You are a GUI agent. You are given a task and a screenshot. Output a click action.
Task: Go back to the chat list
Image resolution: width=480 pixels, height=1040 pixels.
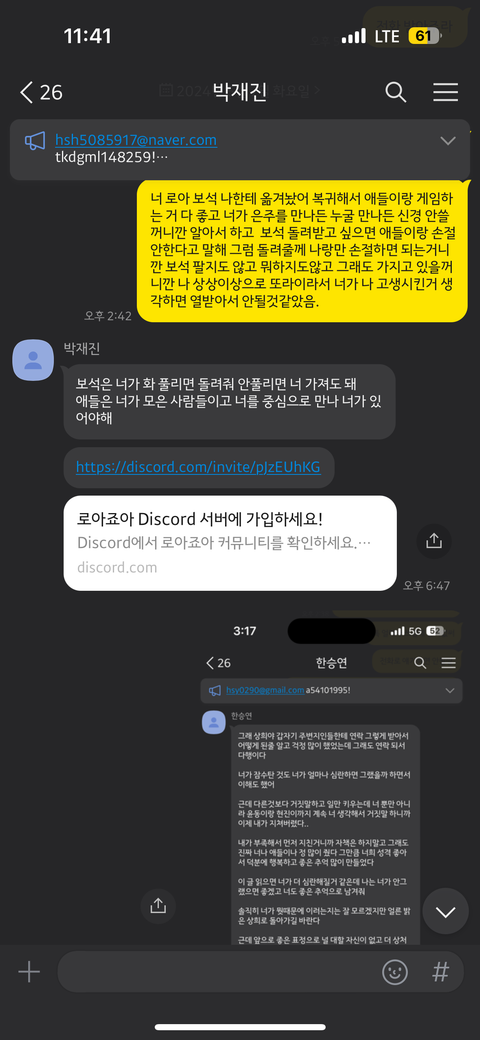point(40,92)
